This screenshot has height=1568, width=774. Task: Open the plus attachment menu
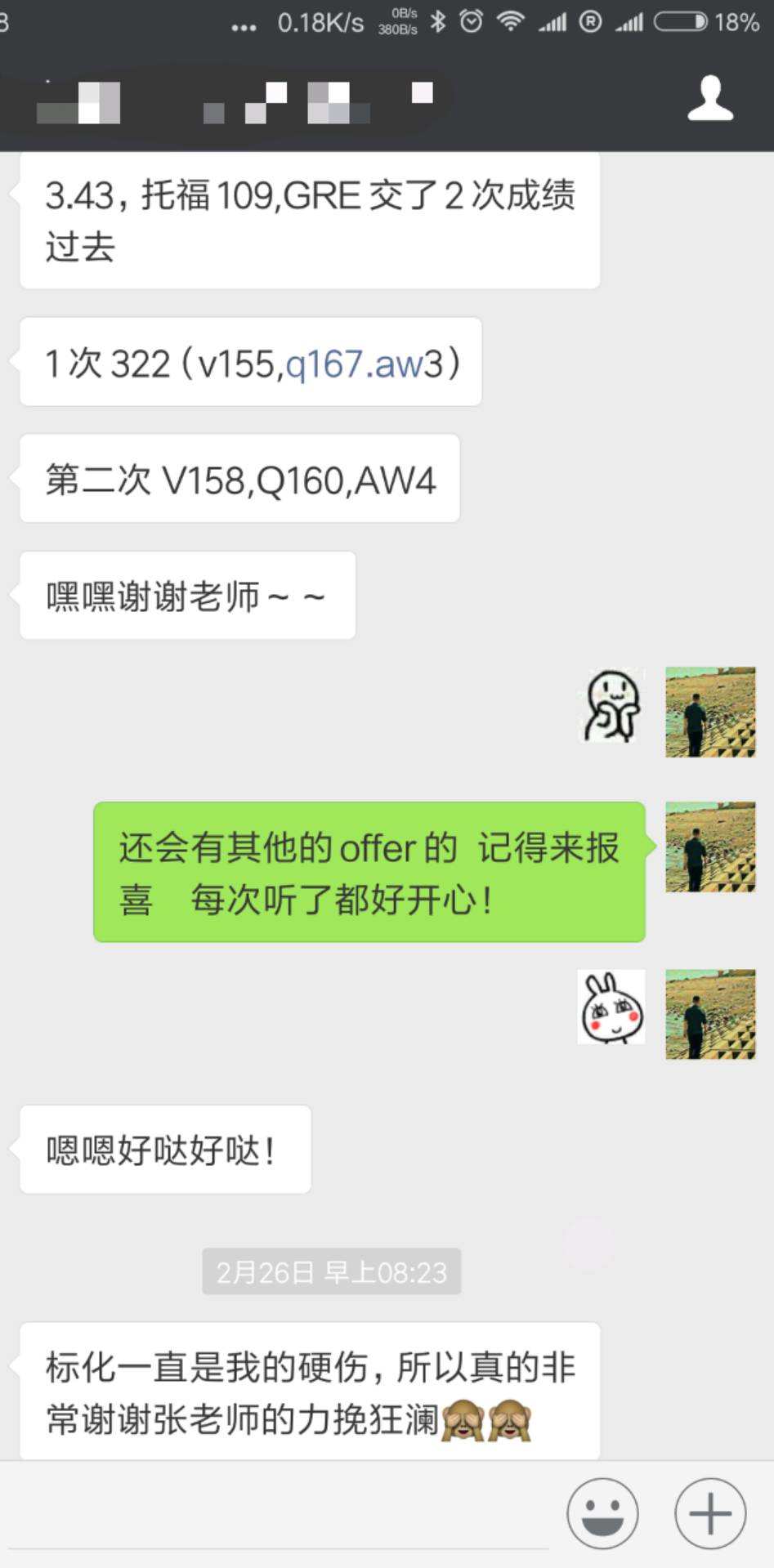click(709, 1513)
